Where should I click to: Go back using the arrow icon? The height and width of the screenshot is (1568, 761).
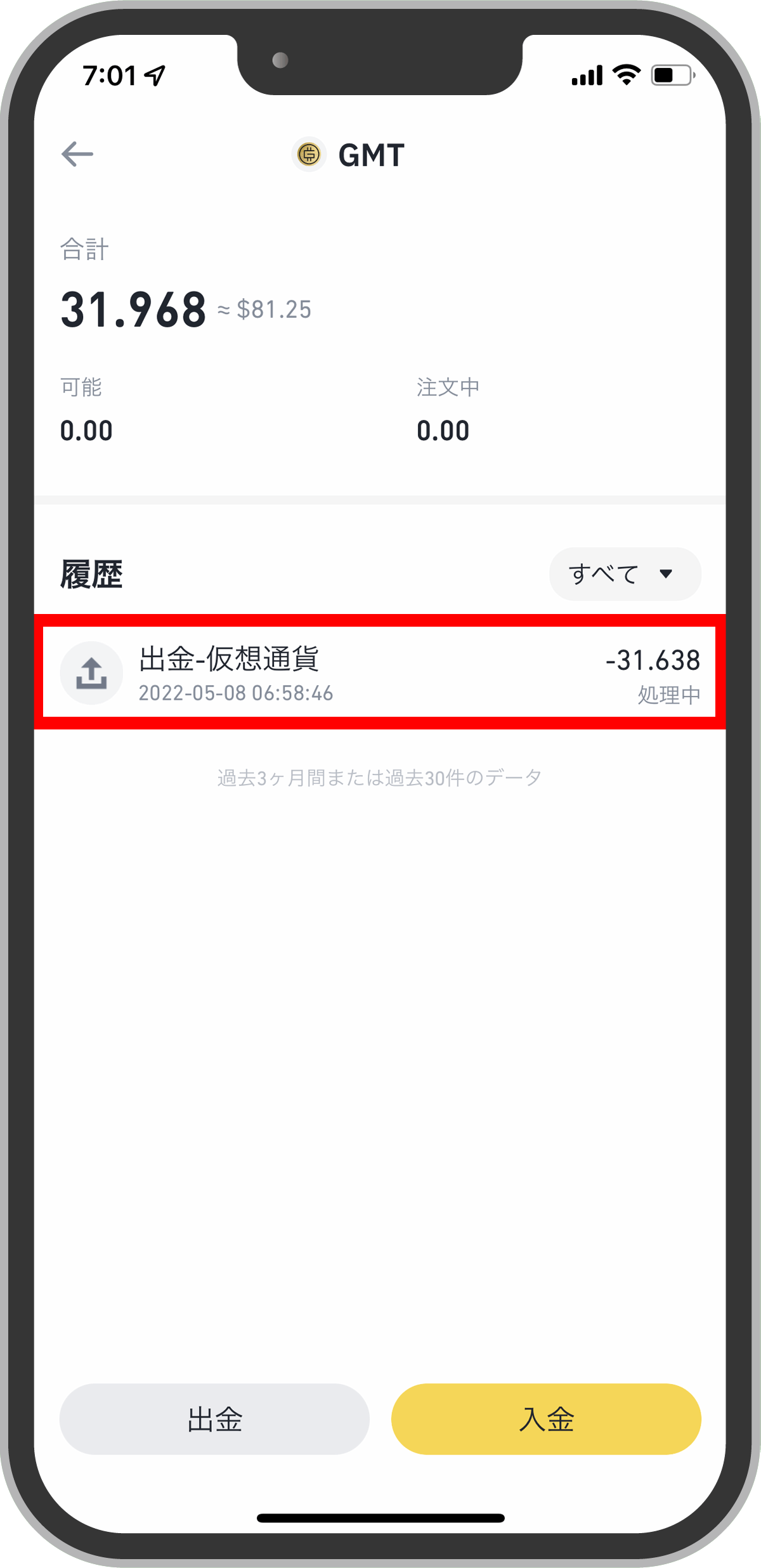[77, 154]
